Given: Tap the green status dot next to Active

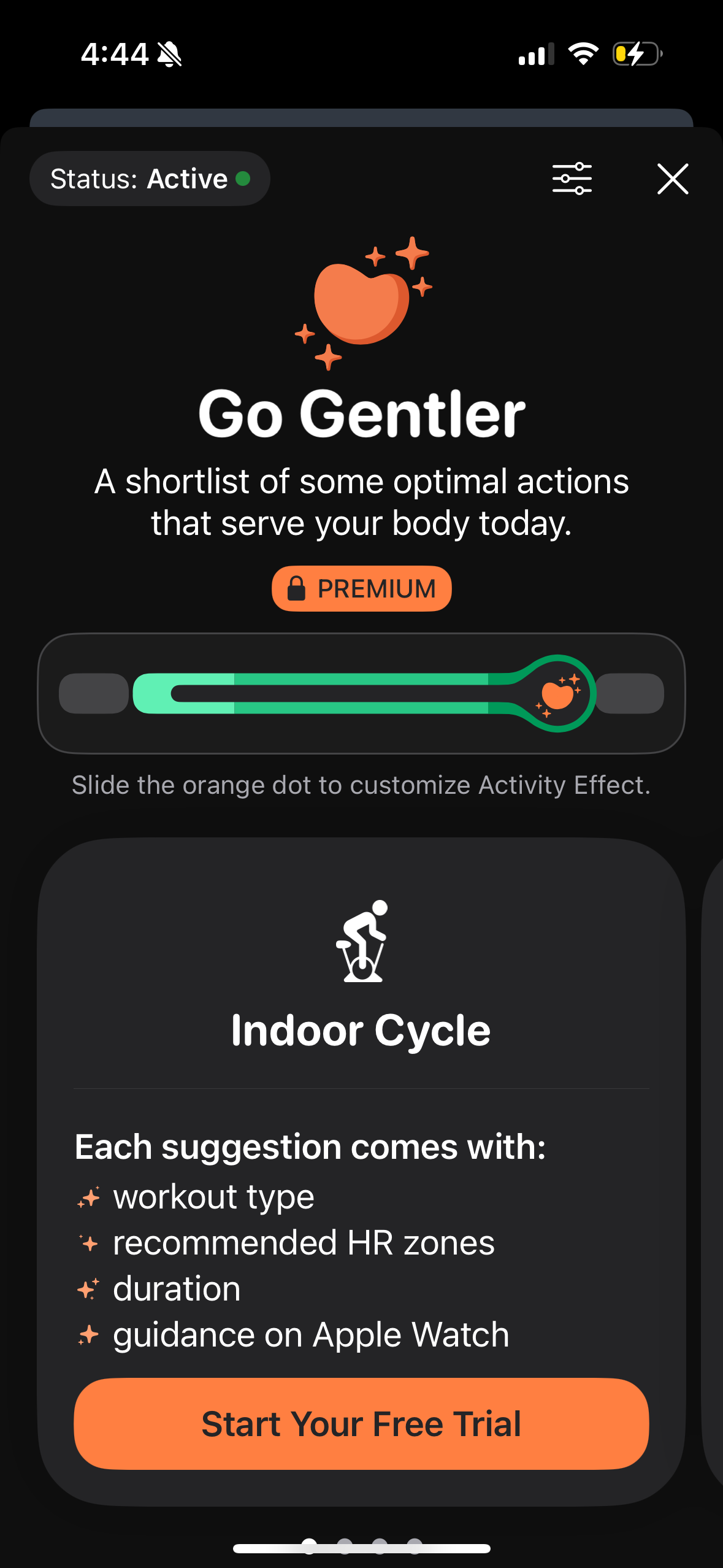Looking at the screenshot, I should pyautogui.click(x=244, y=179).
